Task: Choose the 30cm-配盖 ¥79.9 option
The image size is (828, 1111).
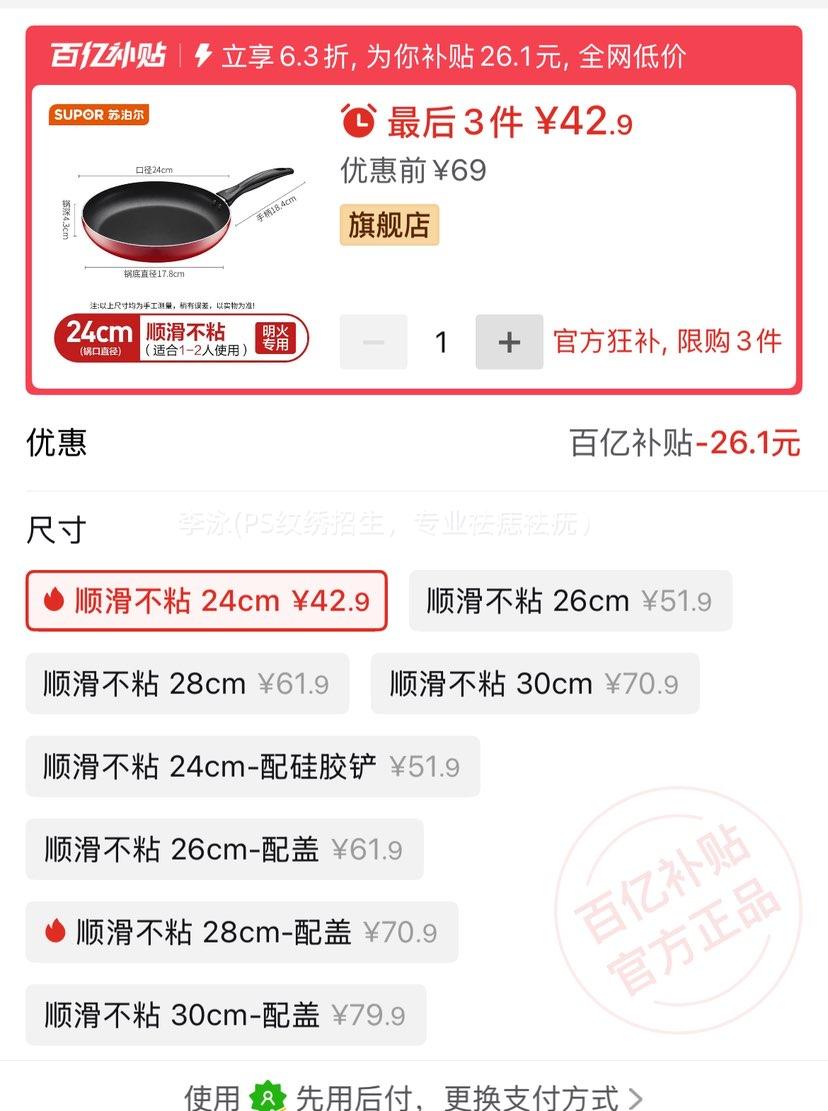Action: tap(226, 1015)
